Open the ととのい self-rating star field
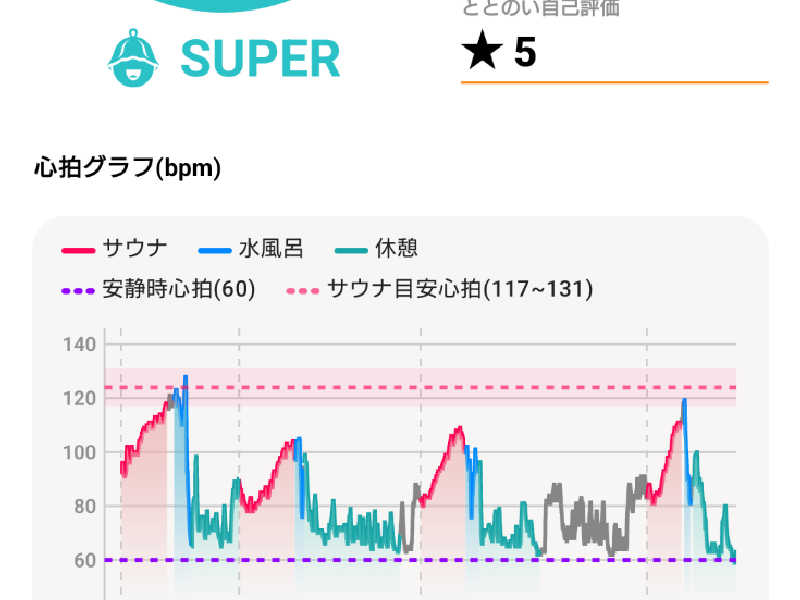The height and width of the screenshot is (600, 800). pyautogui.click(x=612, y=52)
